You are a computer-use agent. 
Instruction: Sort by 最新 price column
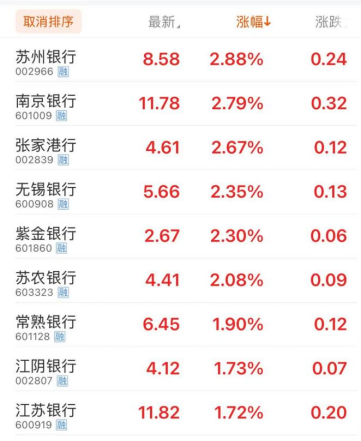[164, 22]
